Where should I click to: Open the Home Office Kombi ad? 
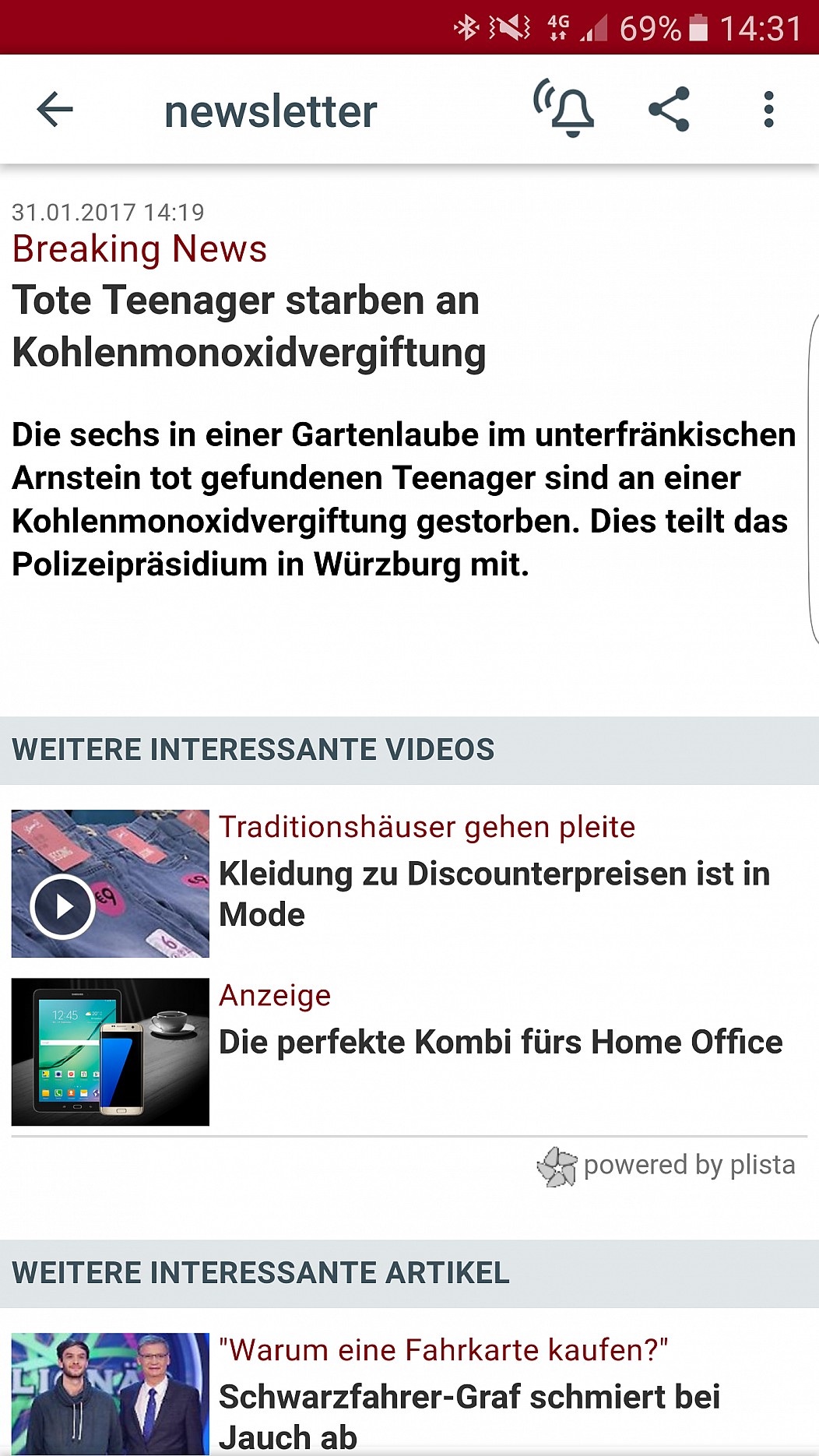coord(409,1051)
